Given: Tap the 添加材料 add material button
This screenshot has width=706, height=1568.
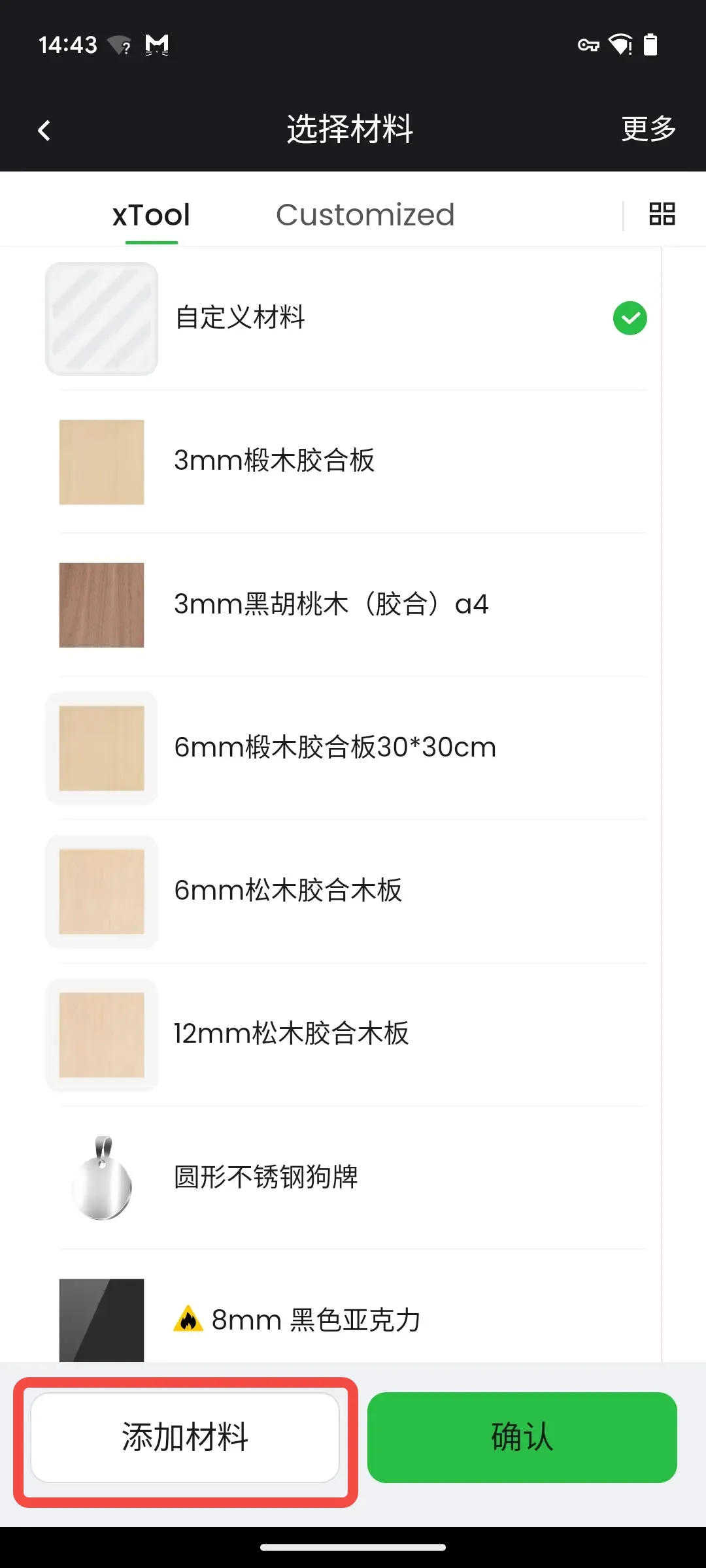Looking at the screenshot, I should click(x=185, y=1438).
